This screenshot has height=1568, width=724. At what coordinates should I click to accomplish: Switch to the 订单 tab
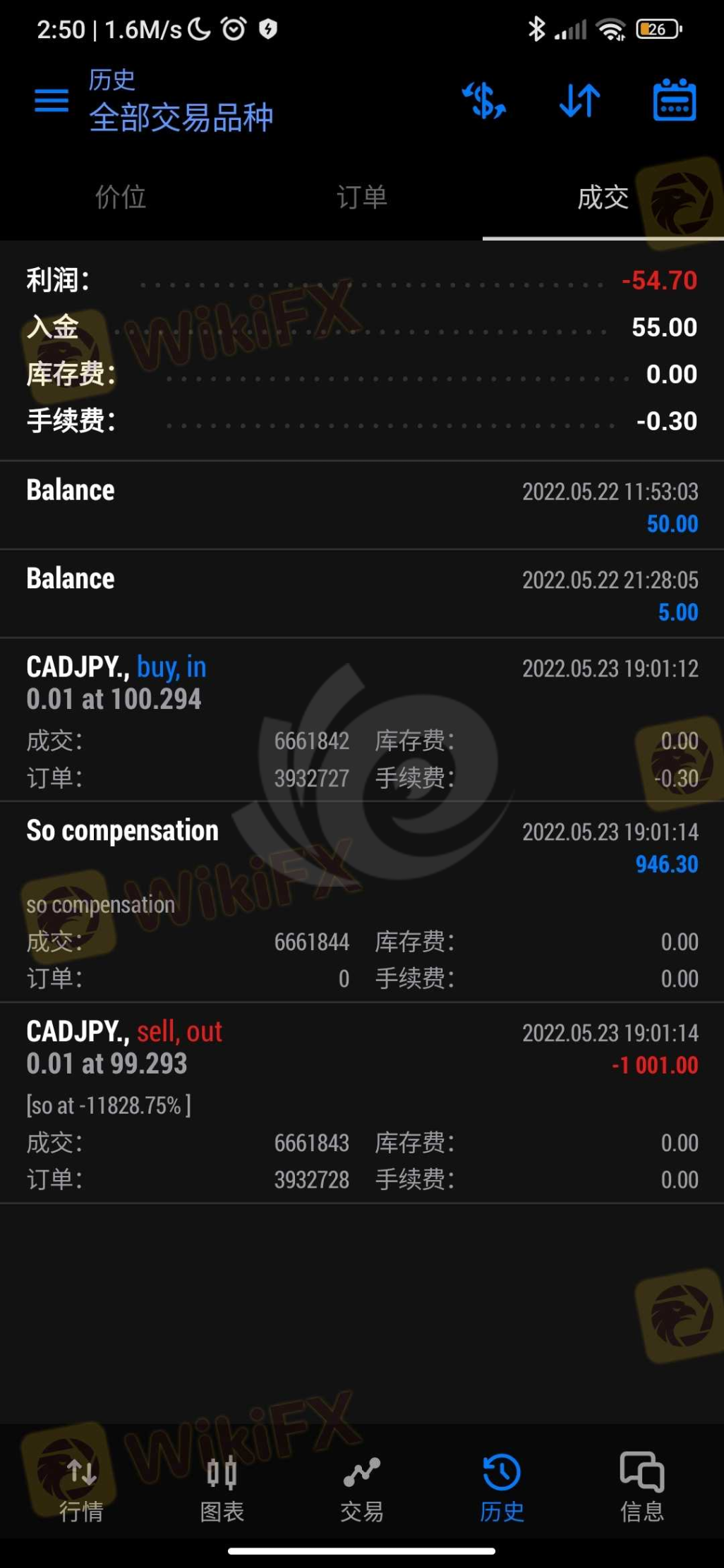coord(361,197)
